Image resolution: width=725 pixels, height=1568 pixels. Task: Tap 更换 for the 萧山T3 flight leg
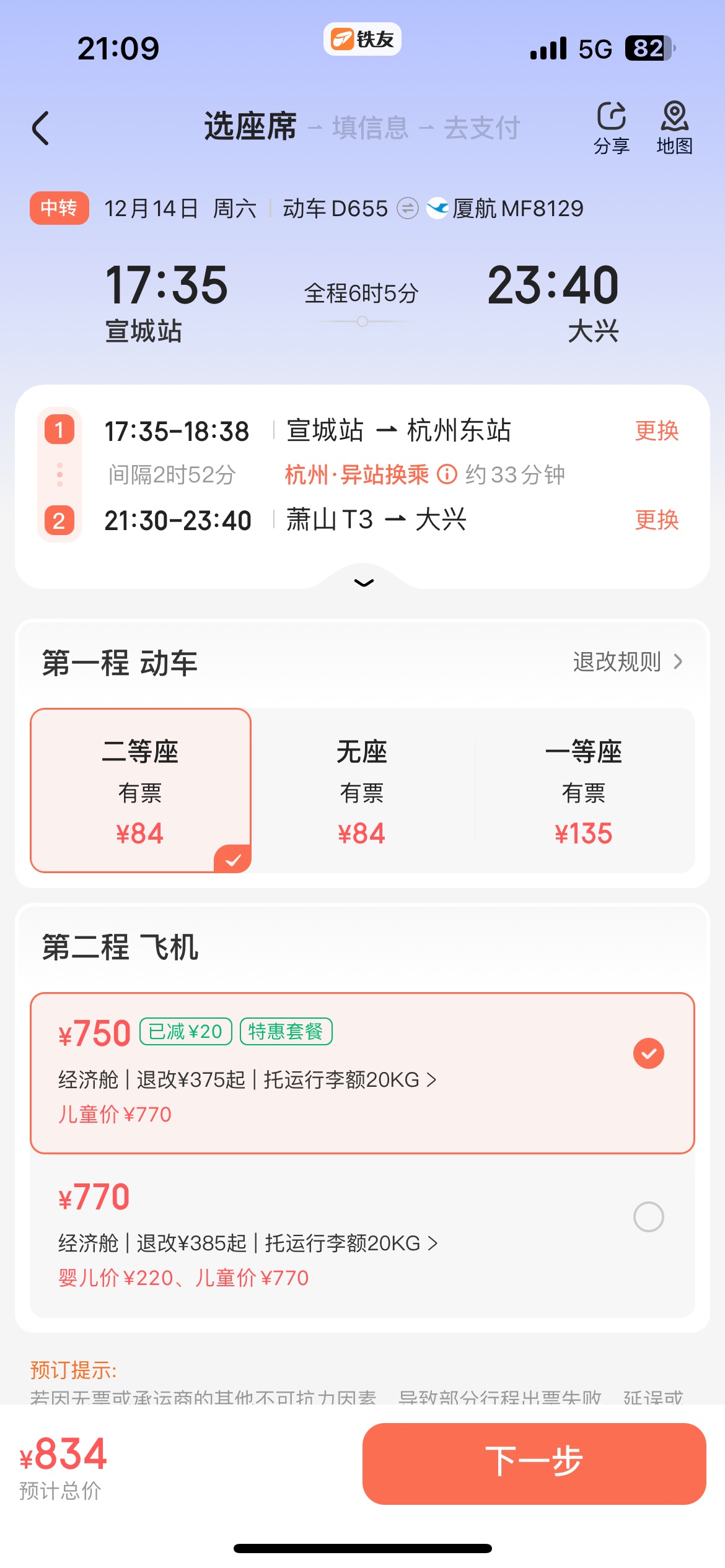click(x=656, y=520)
